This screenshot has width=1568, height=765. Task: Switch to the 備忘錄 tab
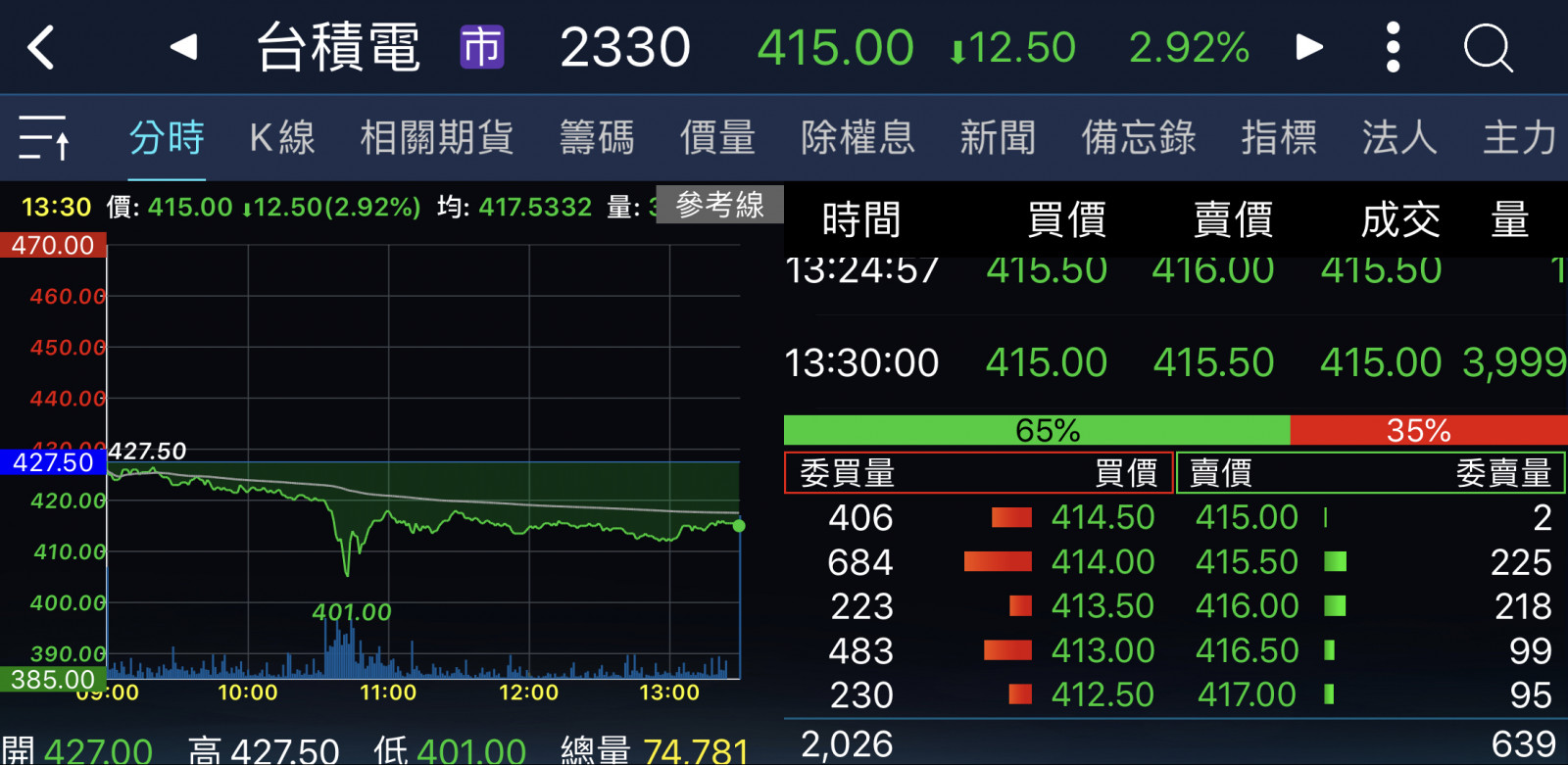(1139, 137)
